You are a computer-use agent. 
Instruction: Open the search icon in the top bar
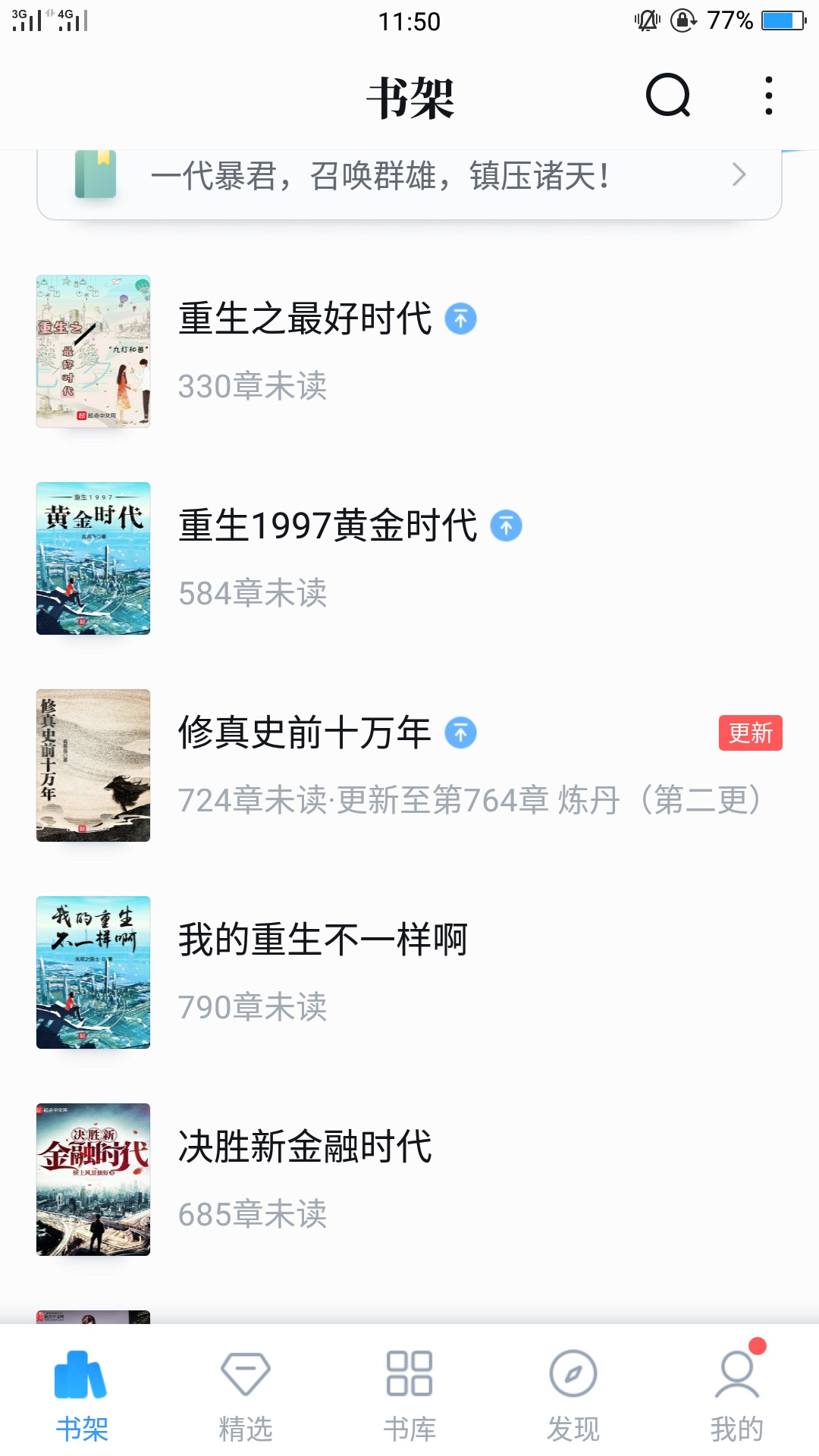pos(668,96)
